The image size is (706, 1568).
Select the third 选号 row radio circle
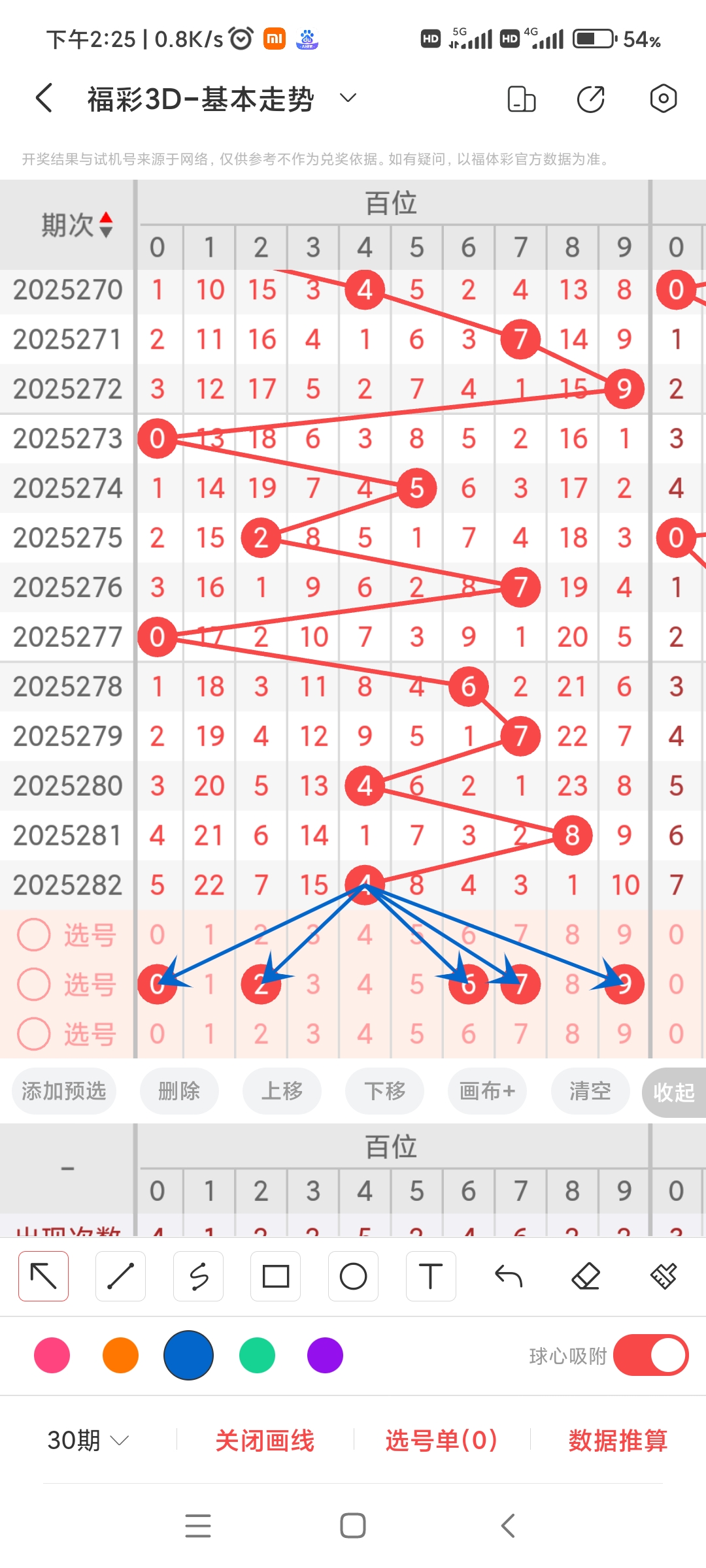coord(33,1034)
